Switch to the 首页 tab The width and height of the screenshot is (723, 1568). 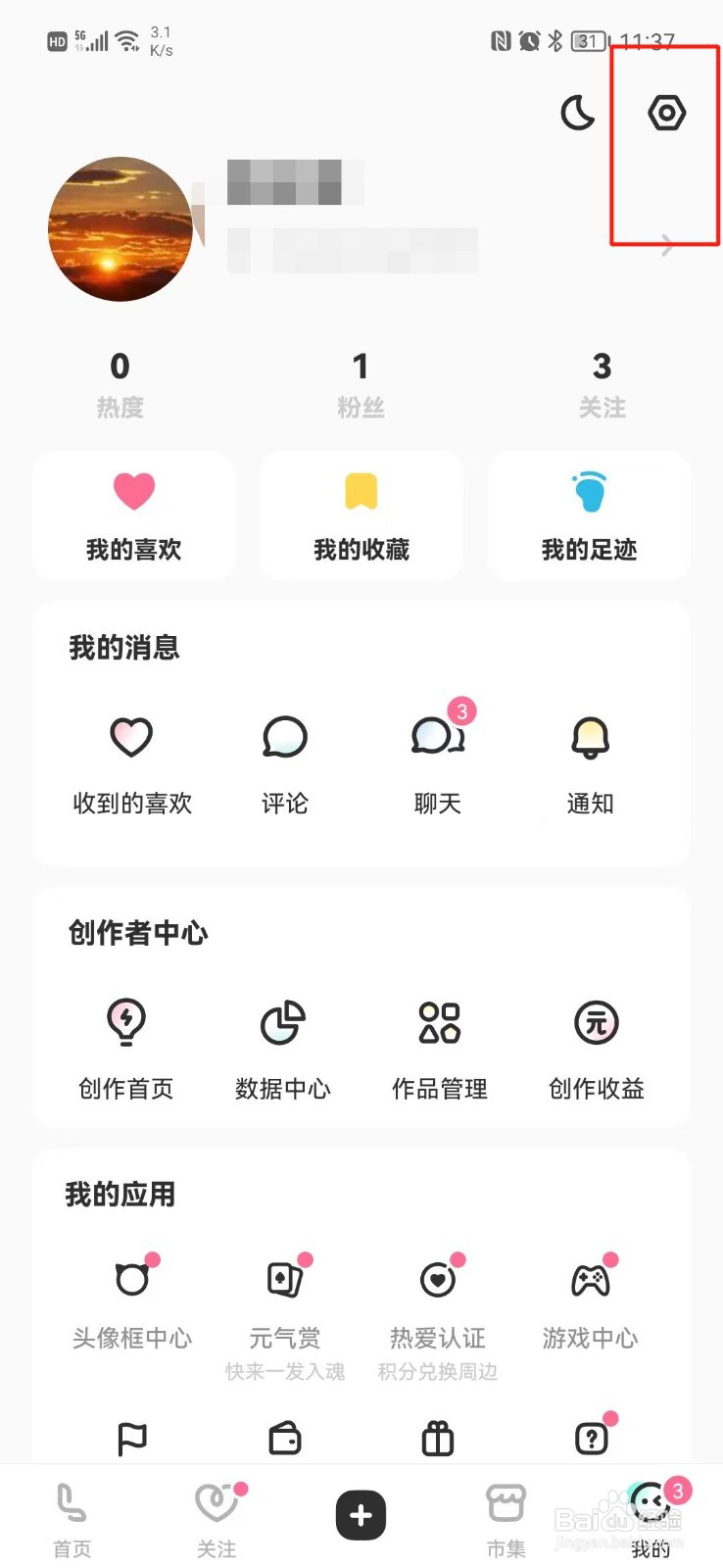click(72, 1519)
